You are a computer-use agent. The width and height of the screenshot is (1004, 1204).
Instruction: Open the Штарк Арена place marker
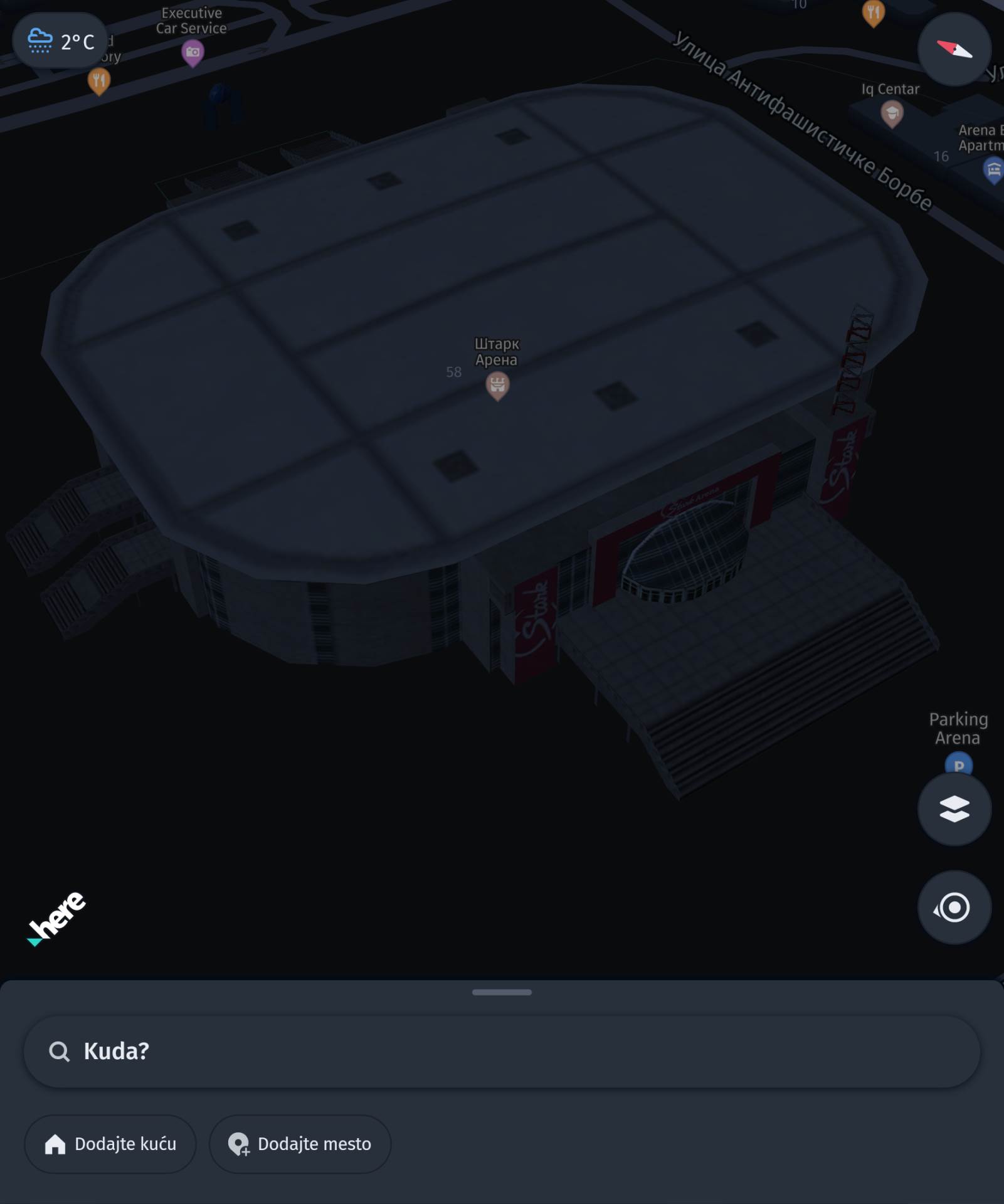click(x=497, y=385)
